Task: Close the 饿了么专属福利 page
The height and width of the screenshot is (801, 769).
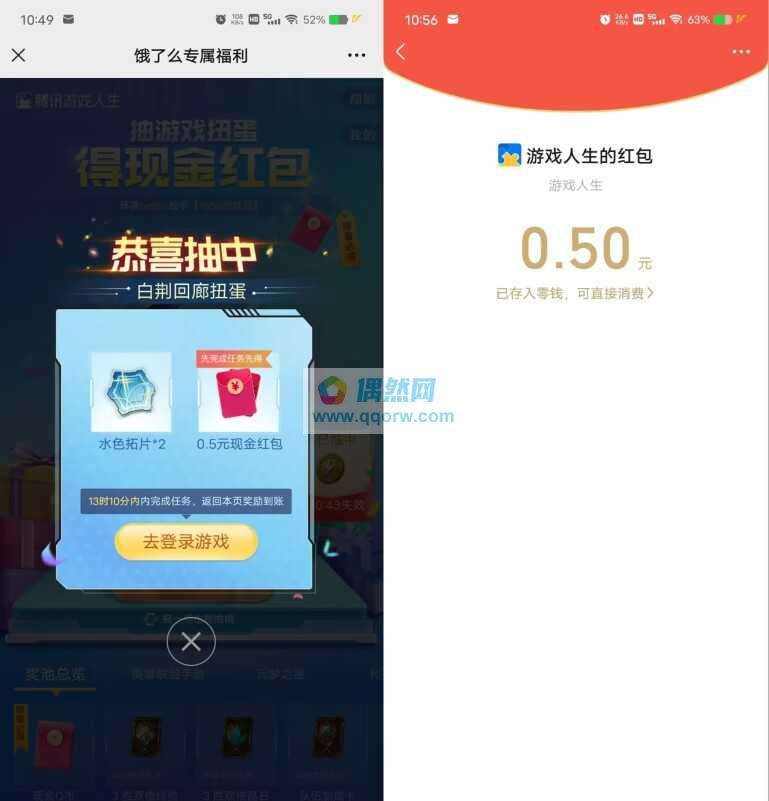Action: click(18, 56)
